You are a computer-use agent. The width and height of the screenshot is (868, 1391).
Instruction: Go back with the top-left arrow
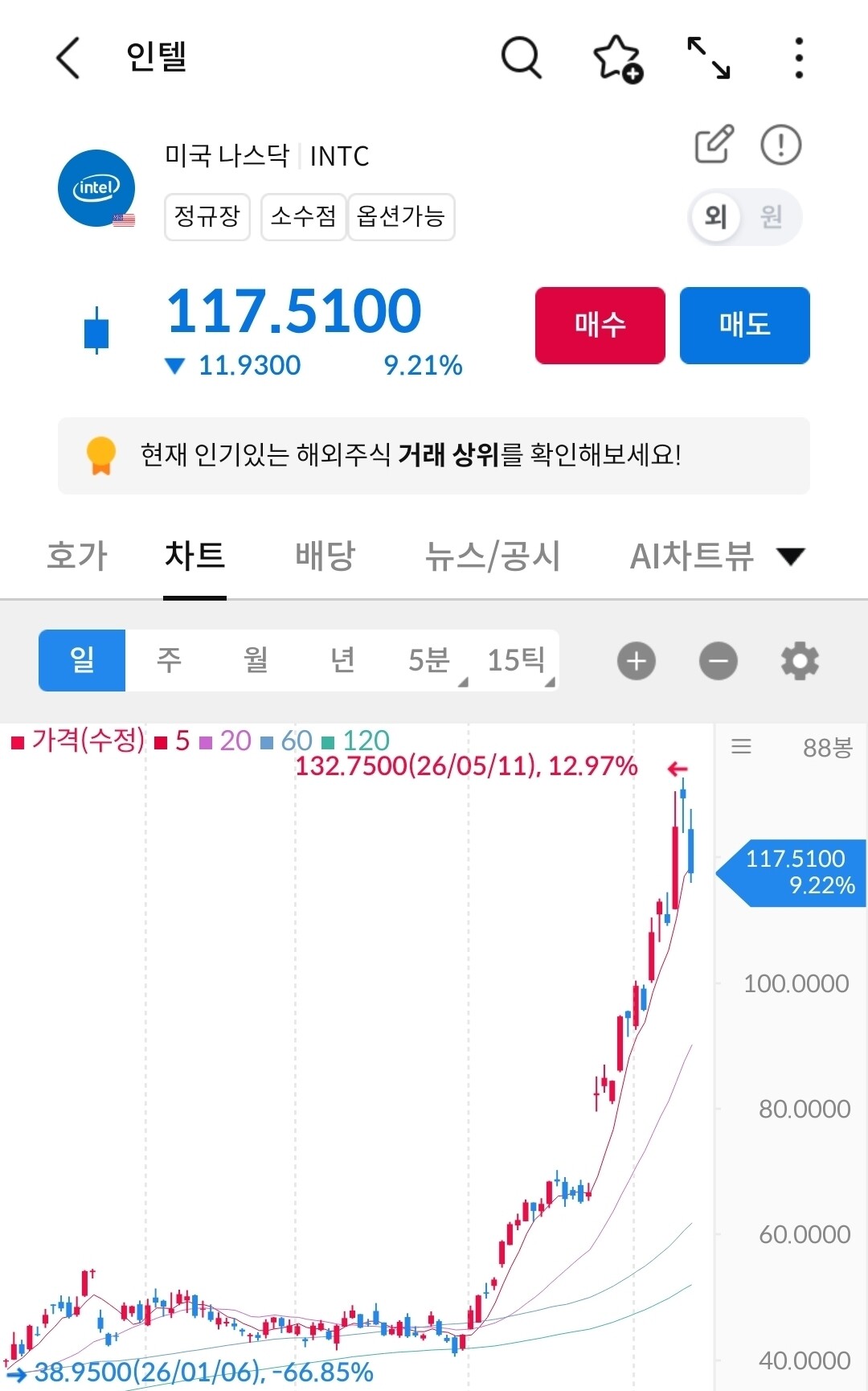tap(68, 58)
